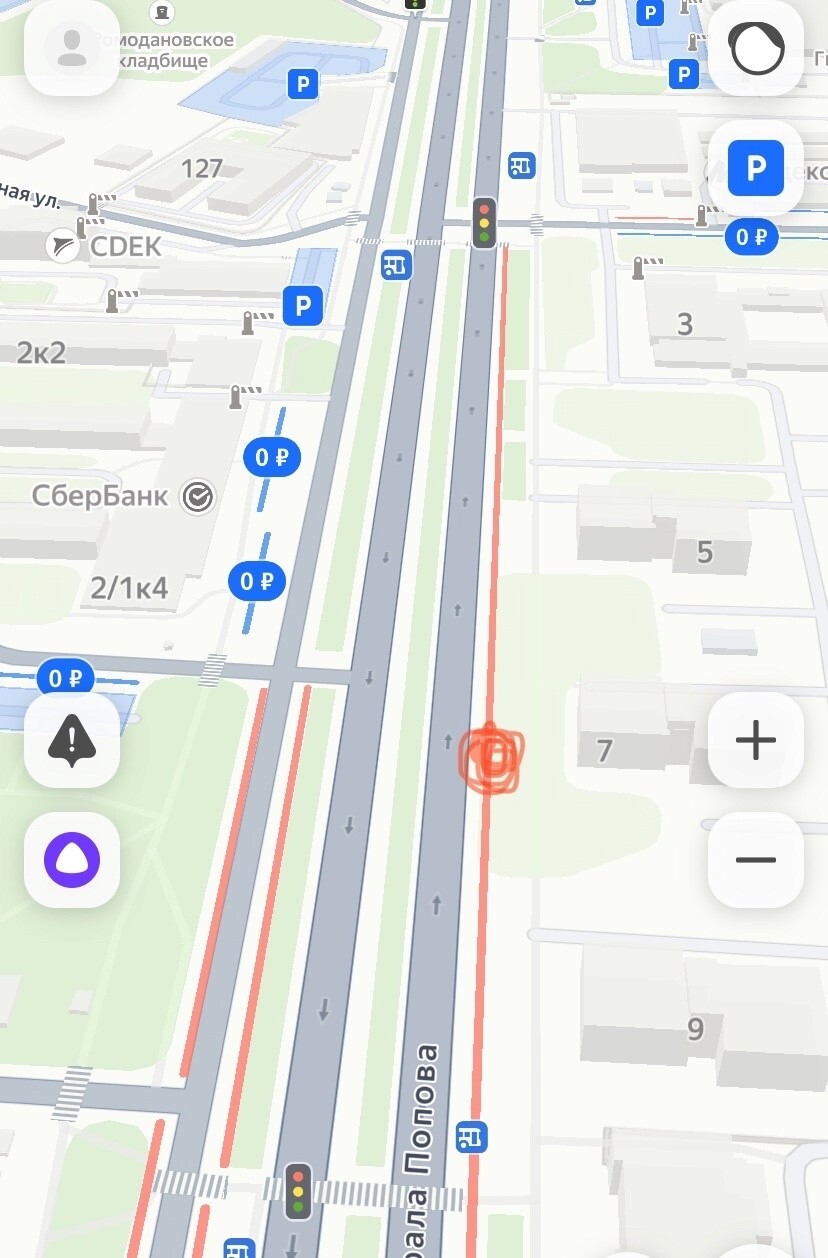Select the СберБанк place marker
Image resolution: width=828 pixels, height=1258 pixels.
[198, 496]
